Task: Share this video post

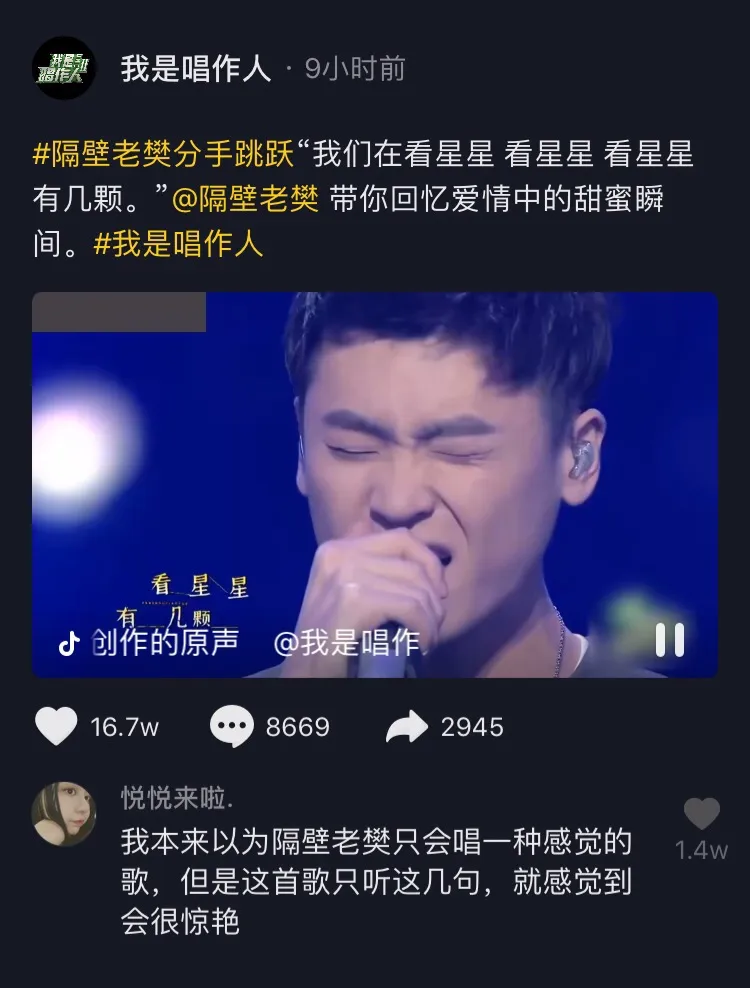Action: pyautogui.click(x=406, y=727)
